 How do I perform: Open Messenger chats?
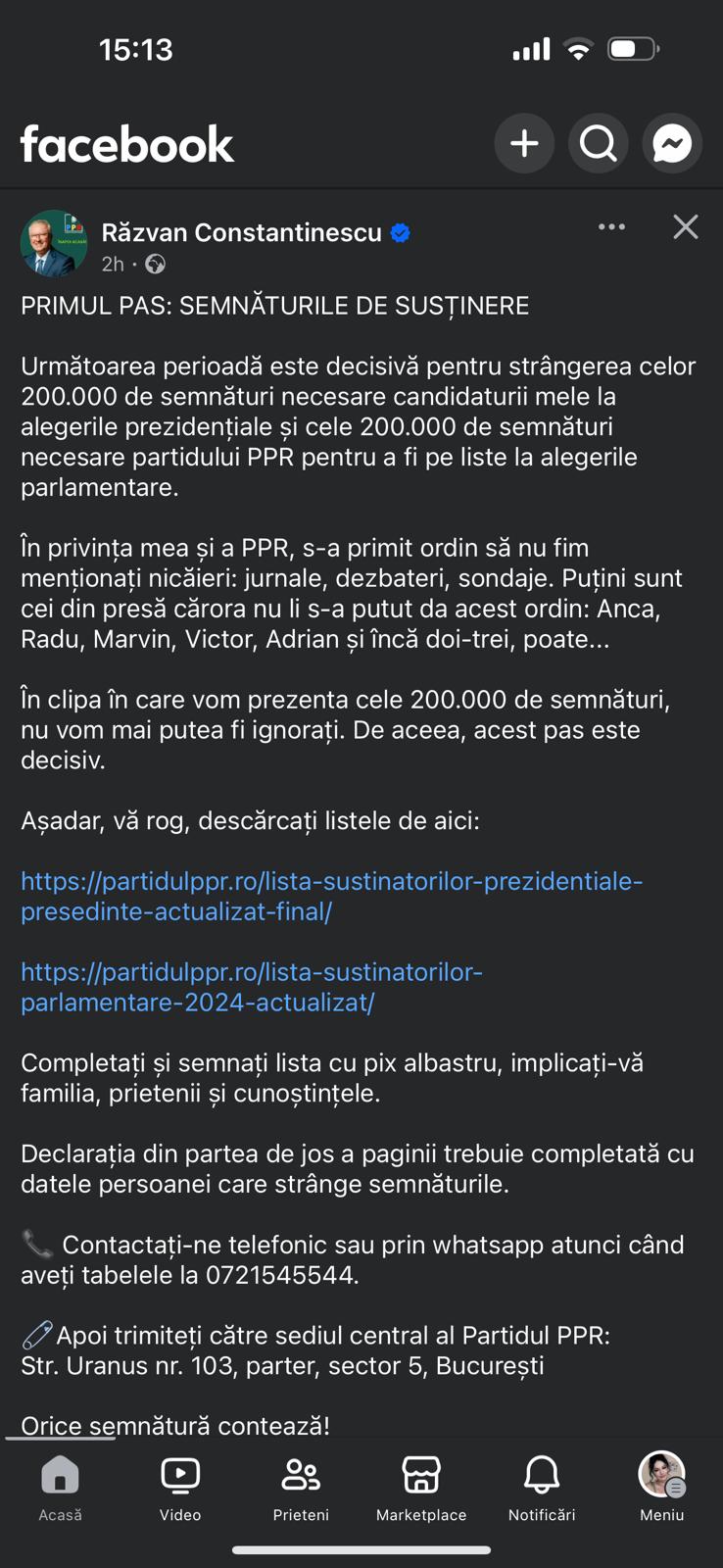pos(672,144)
